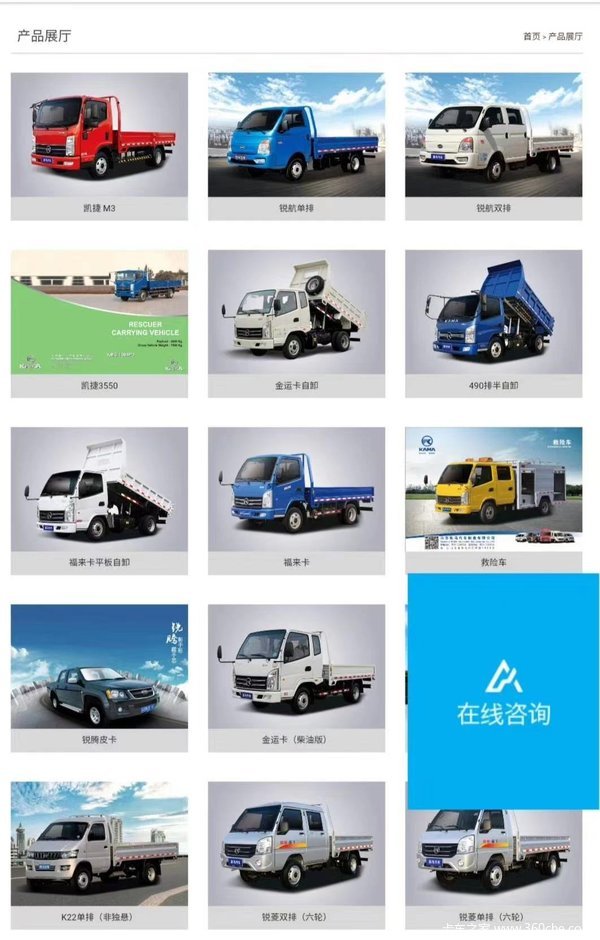
Task: Start 在线咨询 online consultation
Action: tap(503, 692)
